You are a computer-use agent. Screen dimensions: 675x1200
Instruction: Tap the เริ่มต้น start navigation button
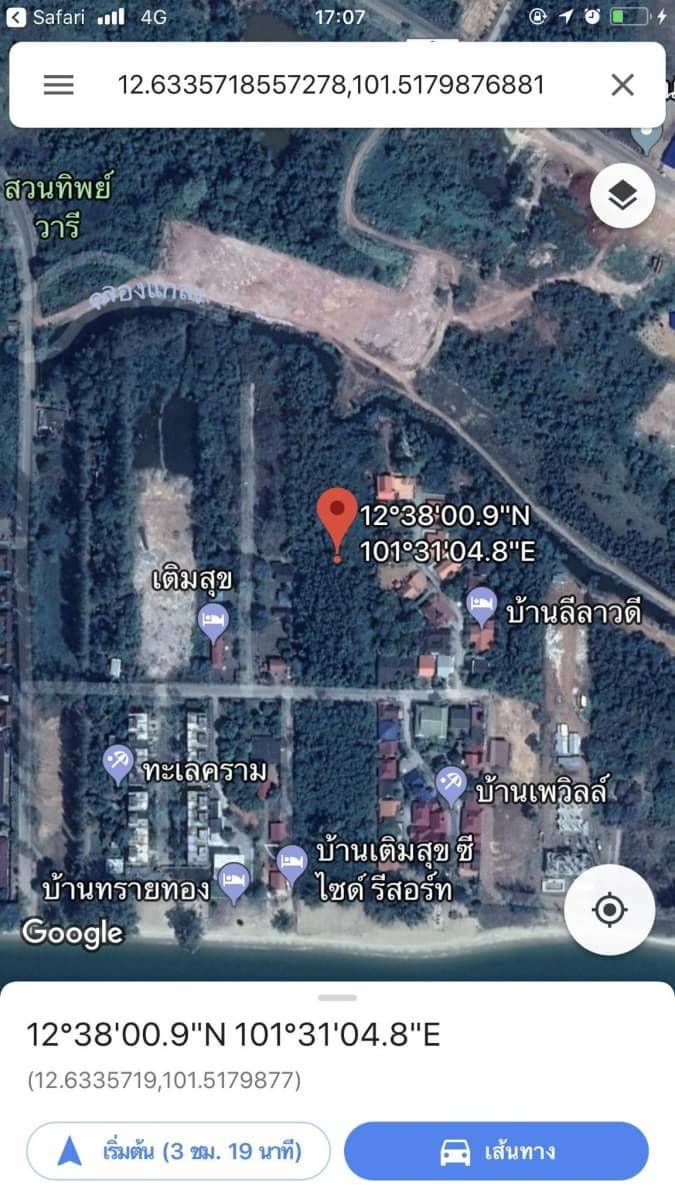pyautogui.click(x=179, y=1151)
